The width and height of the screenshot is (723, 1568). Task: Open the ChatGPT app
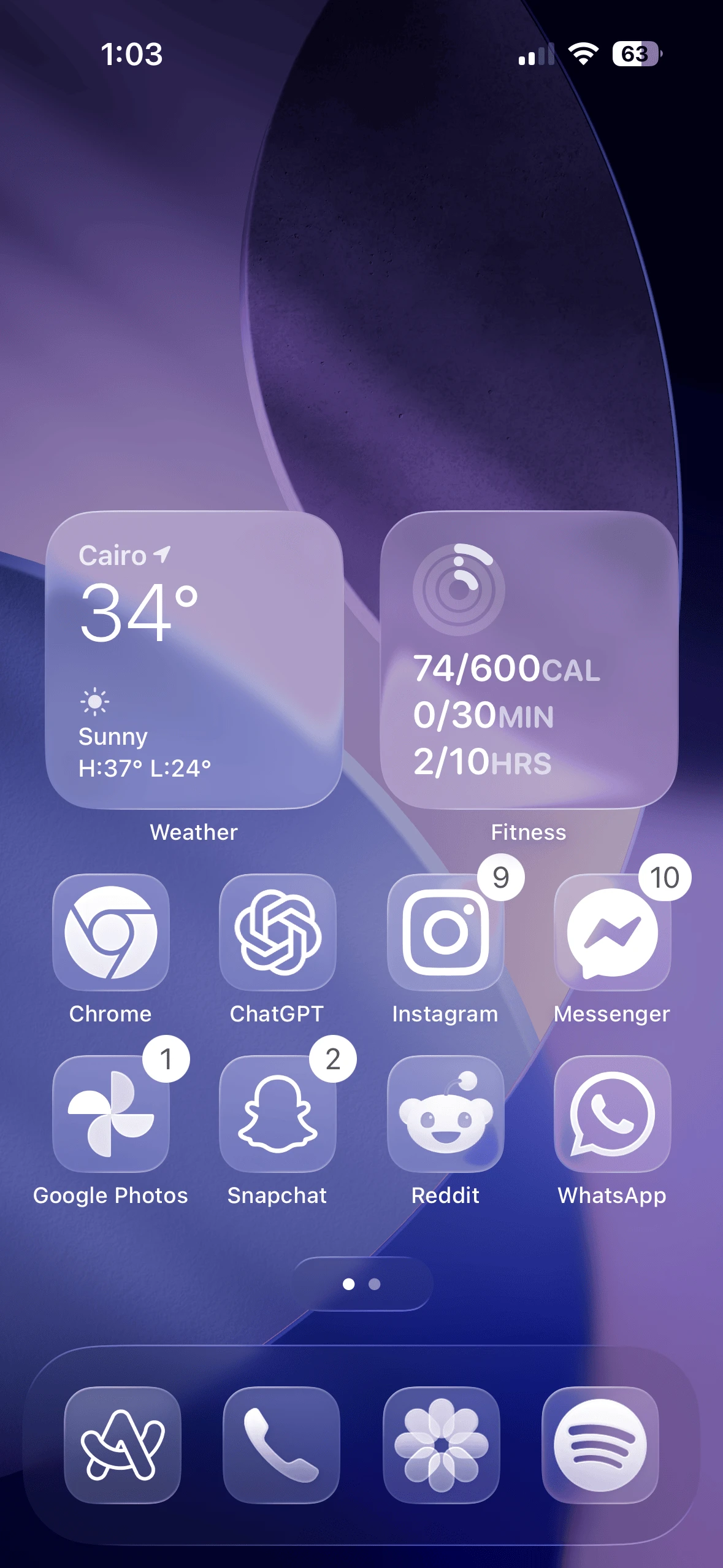pyautogui.click(x=278, y=932)
